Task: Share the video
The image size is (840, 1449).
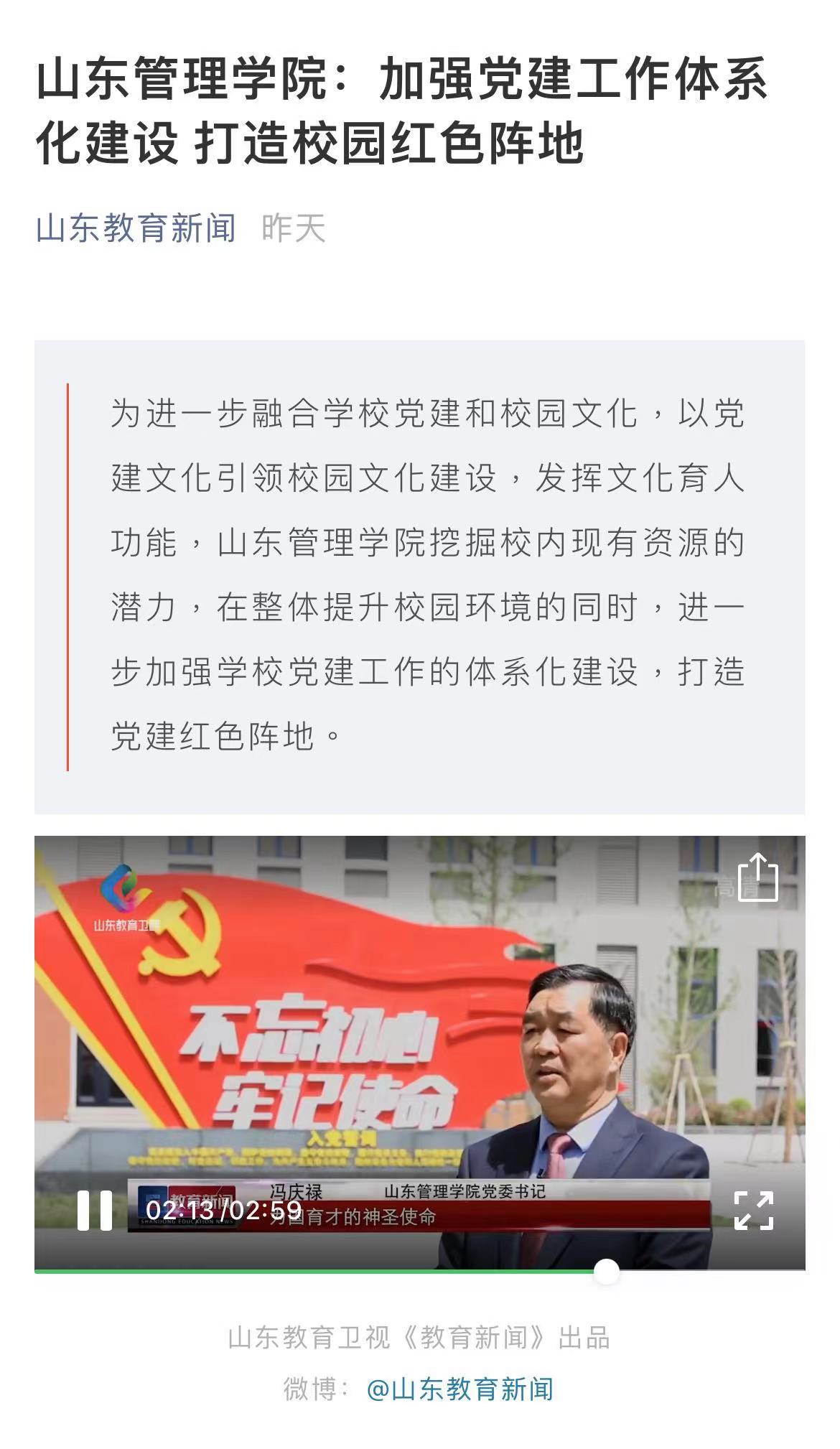Action: [x=757, y=877]
